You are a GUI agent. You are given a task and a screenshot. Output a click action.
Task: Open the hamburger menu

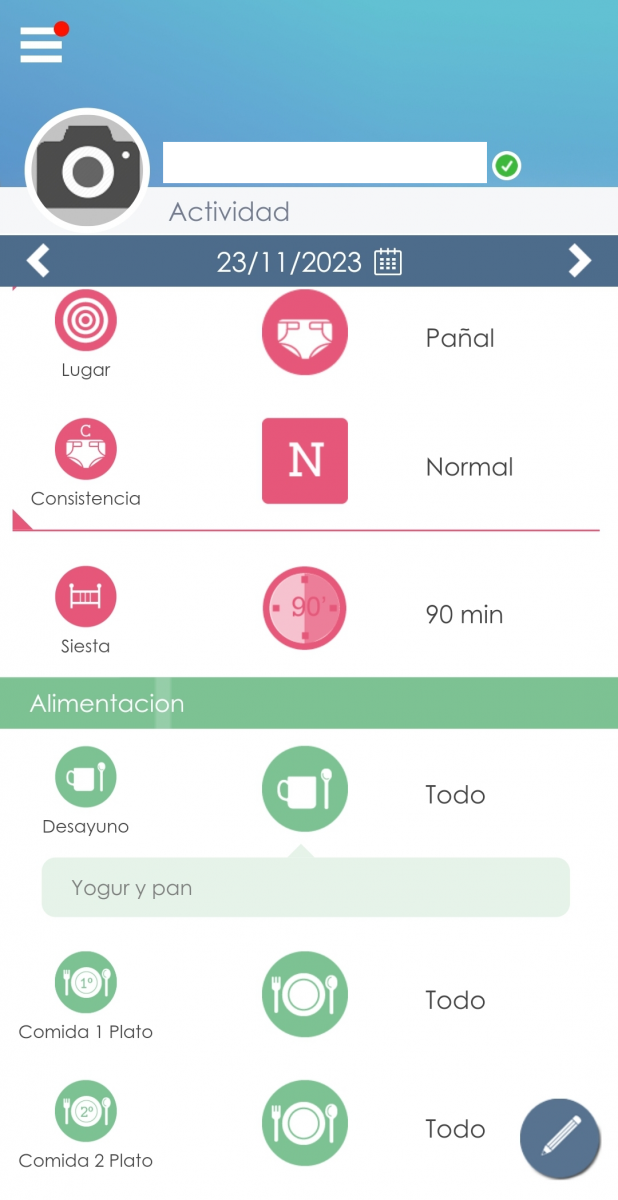coord(41,45)
